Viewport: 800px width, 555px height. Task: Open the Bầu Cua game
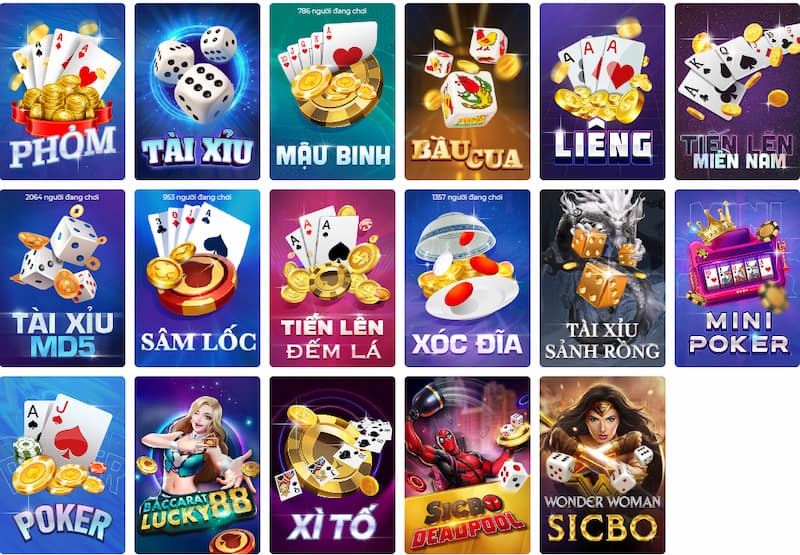coord(467,92)
